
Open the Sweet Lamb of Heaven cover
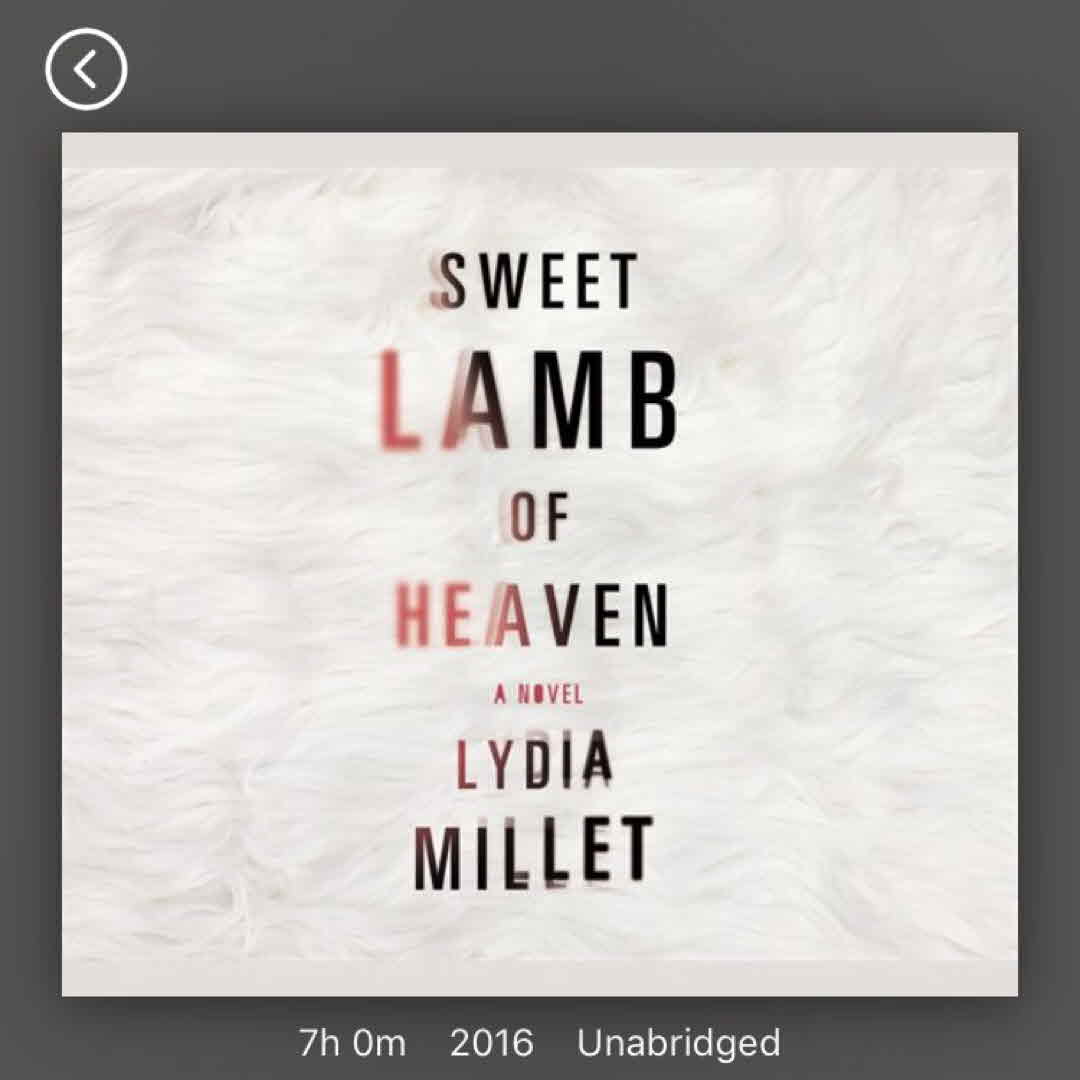point(540,563)
